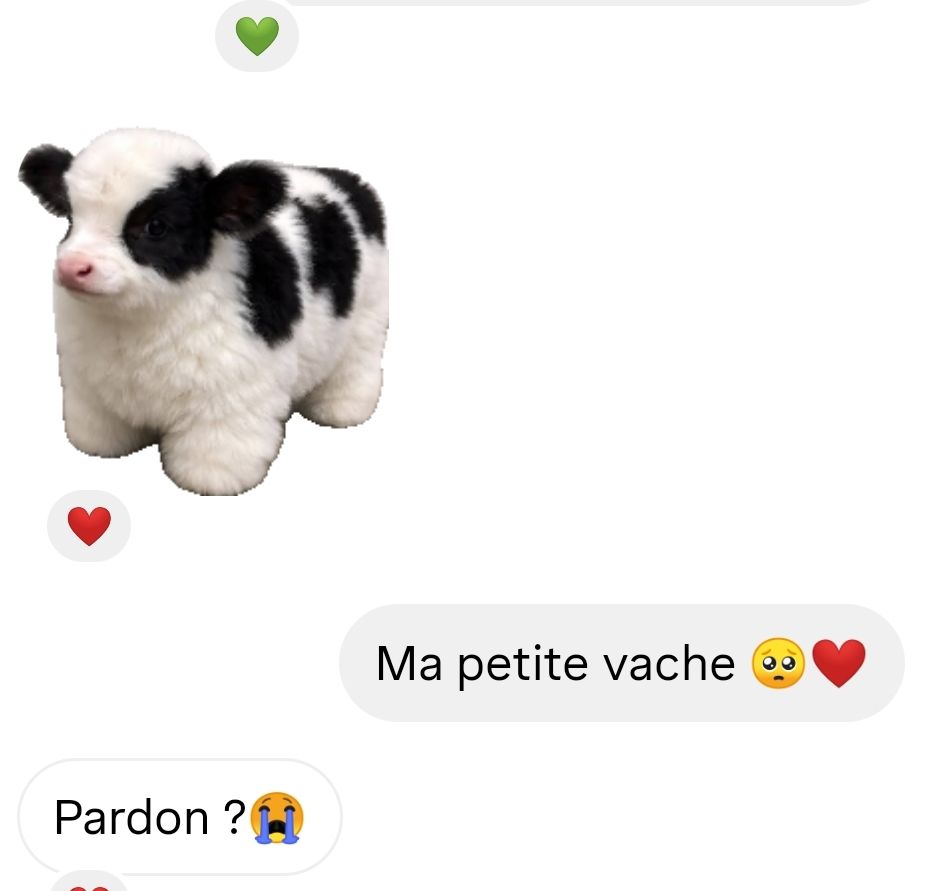Select the "Pardon ?" message bubble
The image size is (928, 891).
179,817
